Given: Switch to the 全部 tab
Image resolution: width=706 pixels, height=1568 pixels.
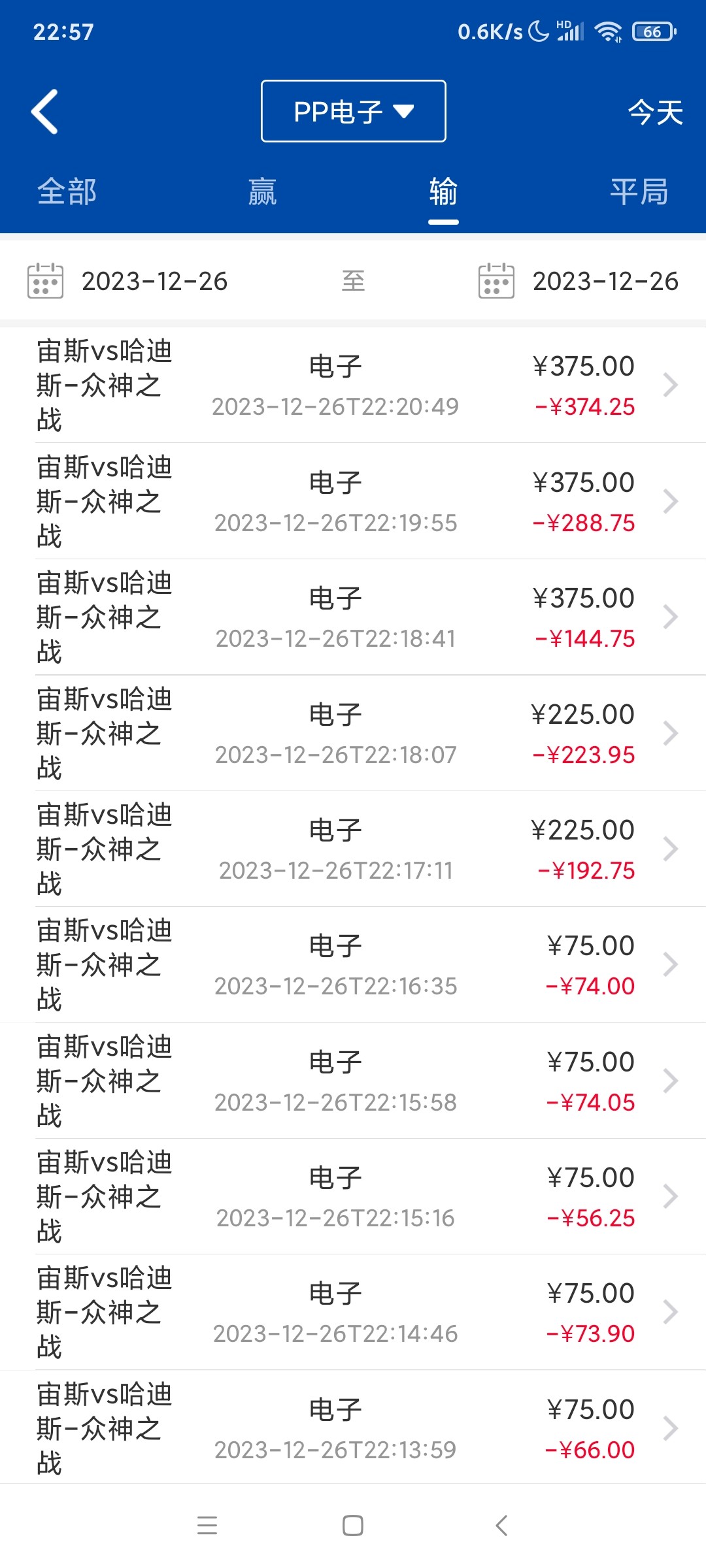Looking at the screenshot, I should pos(67,192).
